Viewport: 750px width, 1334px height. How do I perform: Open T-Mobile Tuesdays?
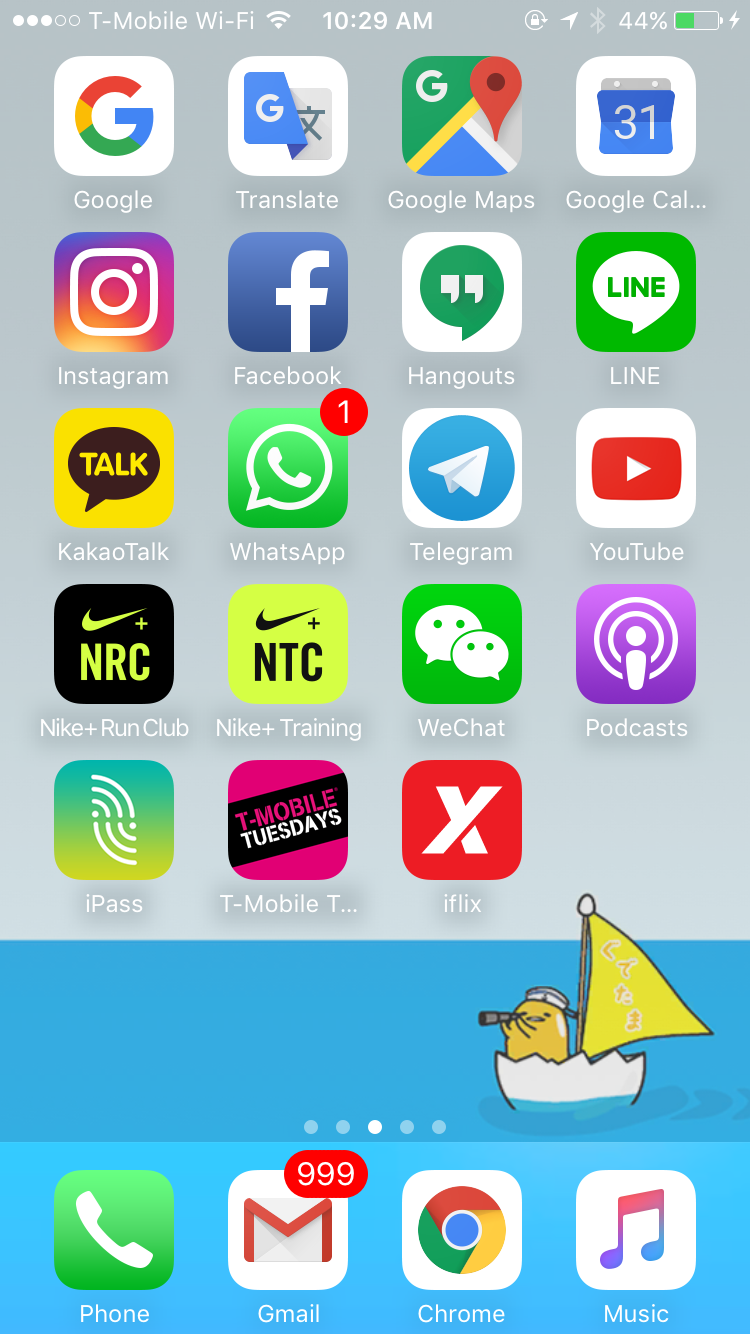tap(288, 820)
